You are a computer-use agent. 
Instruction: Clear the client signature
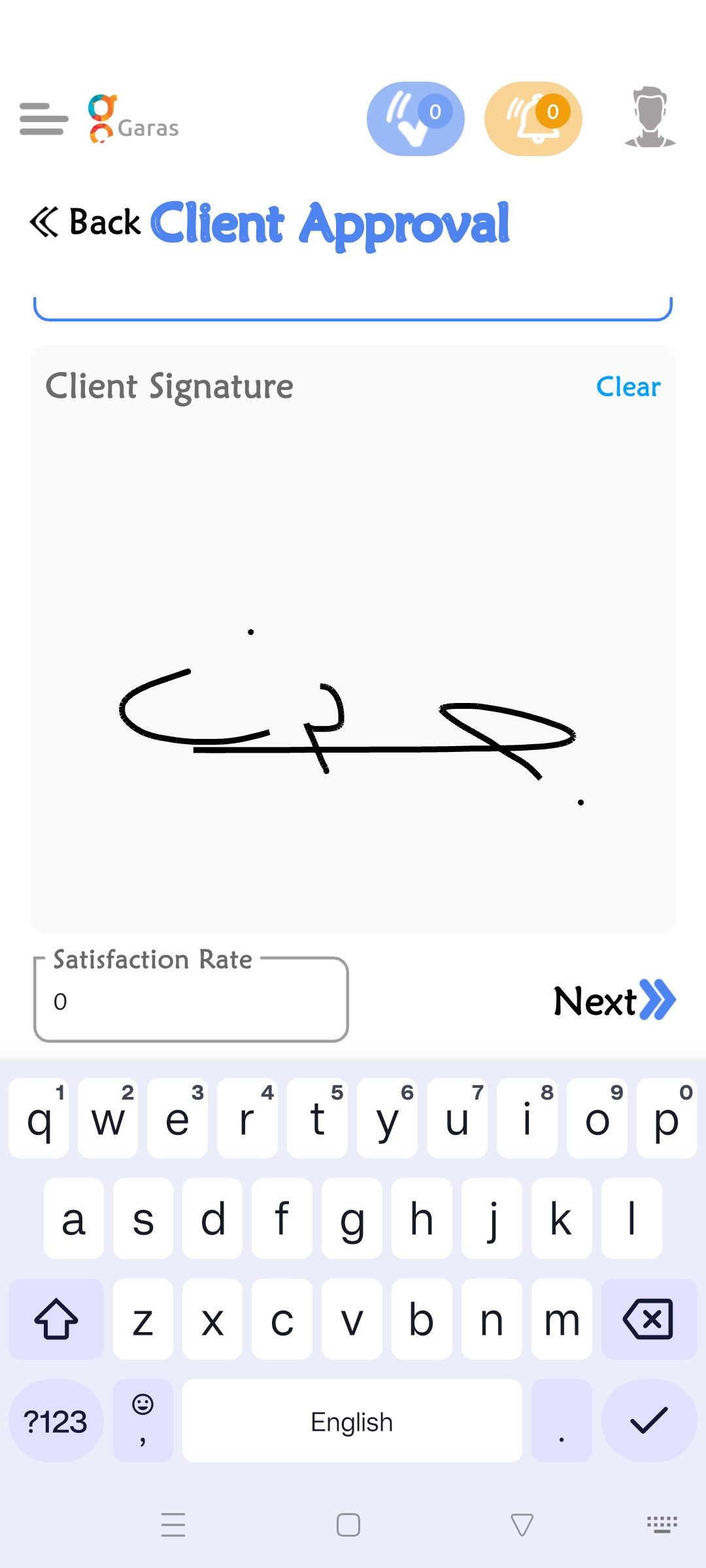click(x=628, y=387)
